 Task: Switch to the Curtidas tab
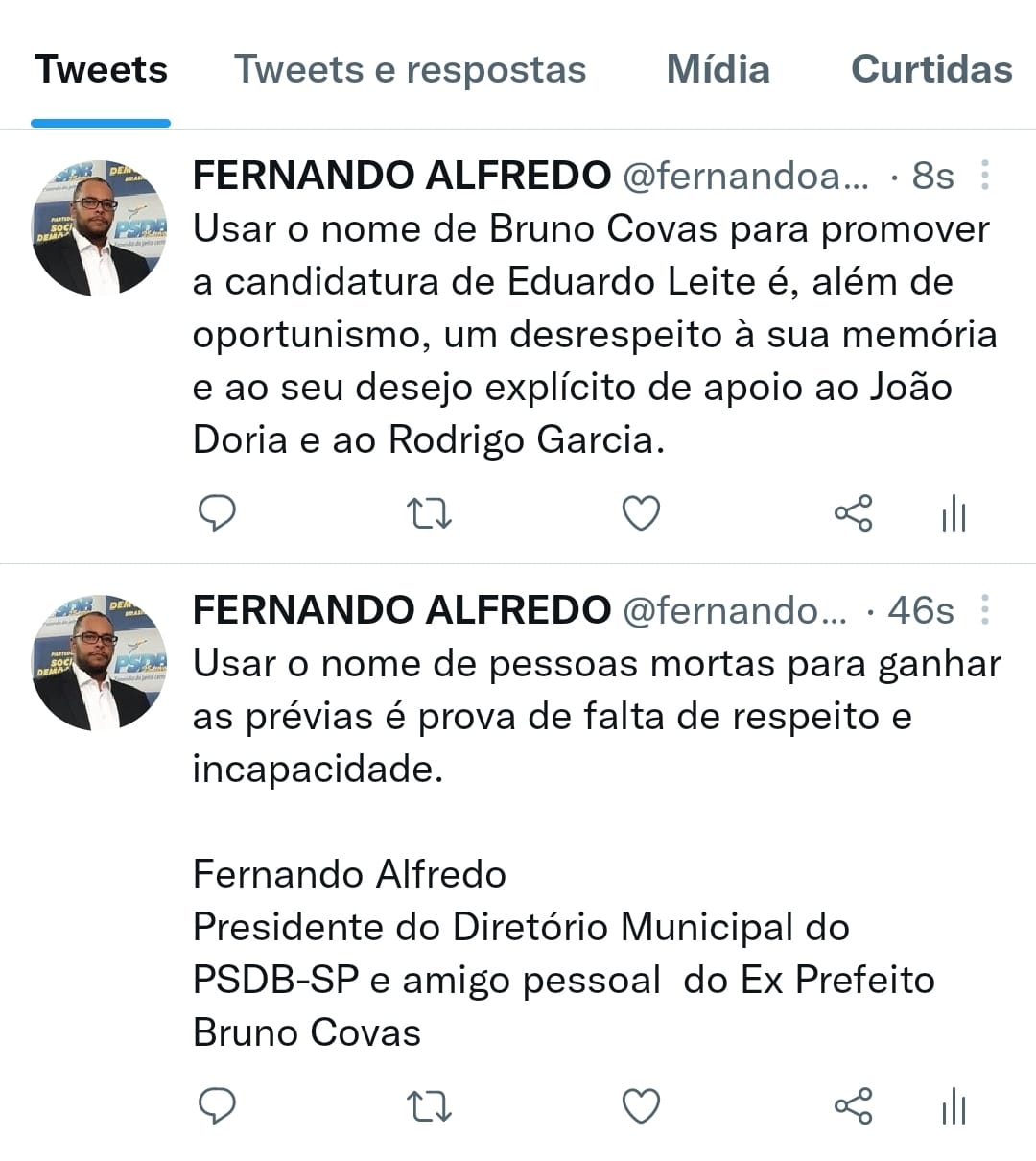(930, 70)
